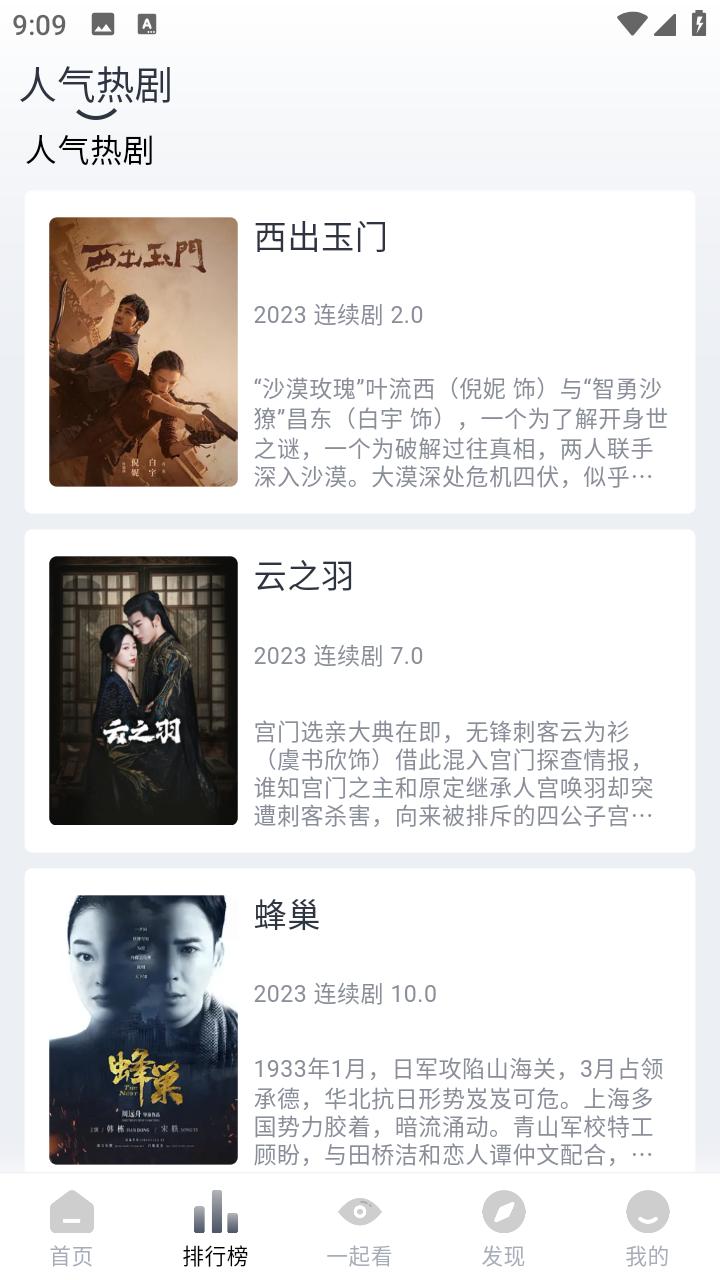Open the 西出玉门 drama card
Image resolution: width=720 pixels, height=1280 pixels.
[360, 352]
